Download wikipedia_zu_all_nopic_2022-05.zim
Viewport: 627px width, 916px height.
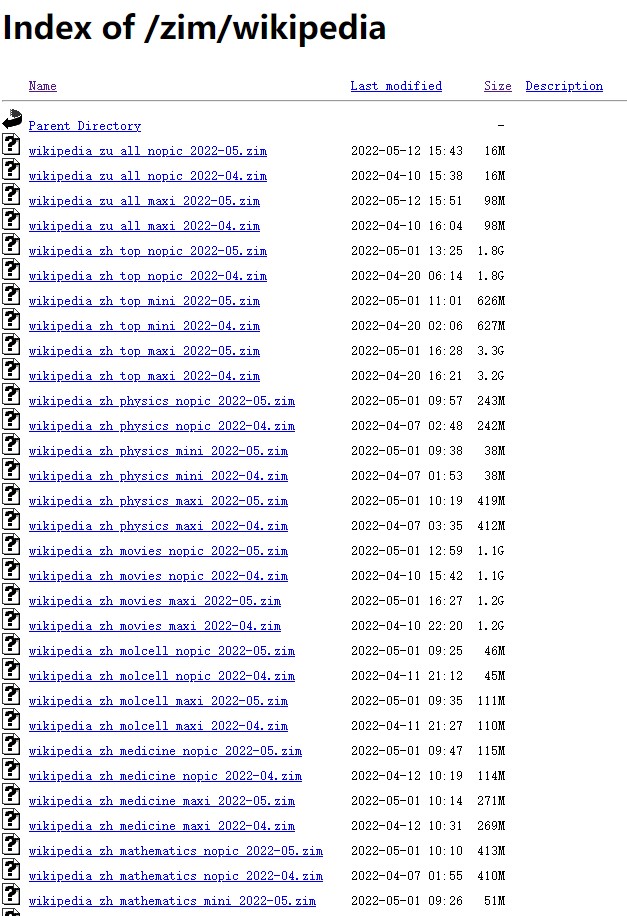(147, 151)
